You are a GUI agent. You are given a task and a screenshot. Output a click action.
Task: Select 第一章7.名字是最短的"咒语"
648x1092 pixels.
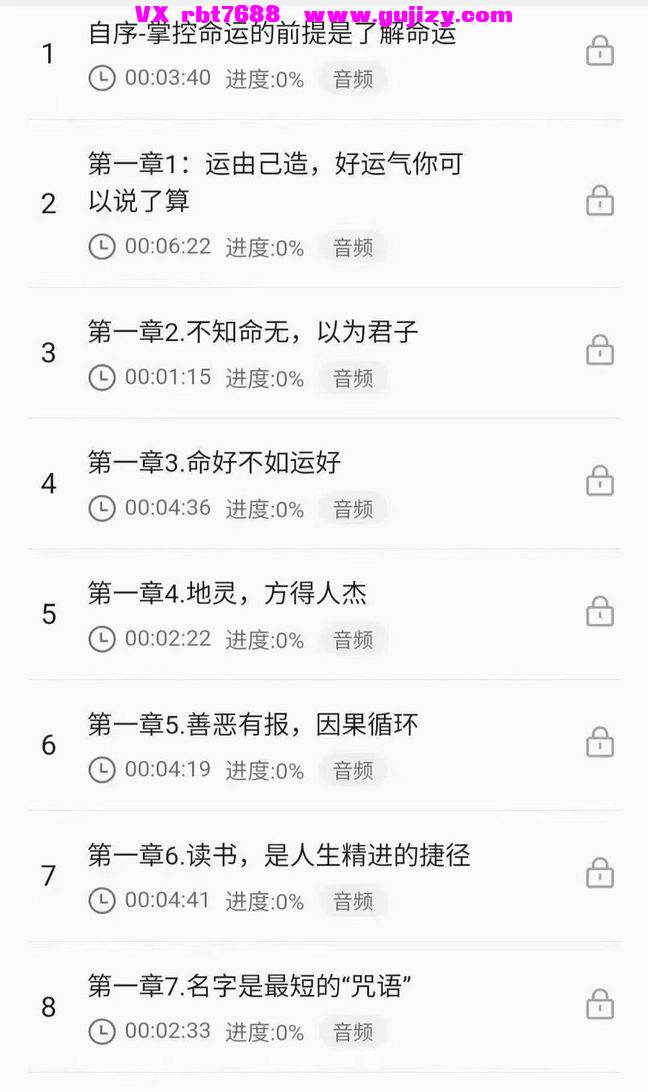click(x=324, y=1008)
